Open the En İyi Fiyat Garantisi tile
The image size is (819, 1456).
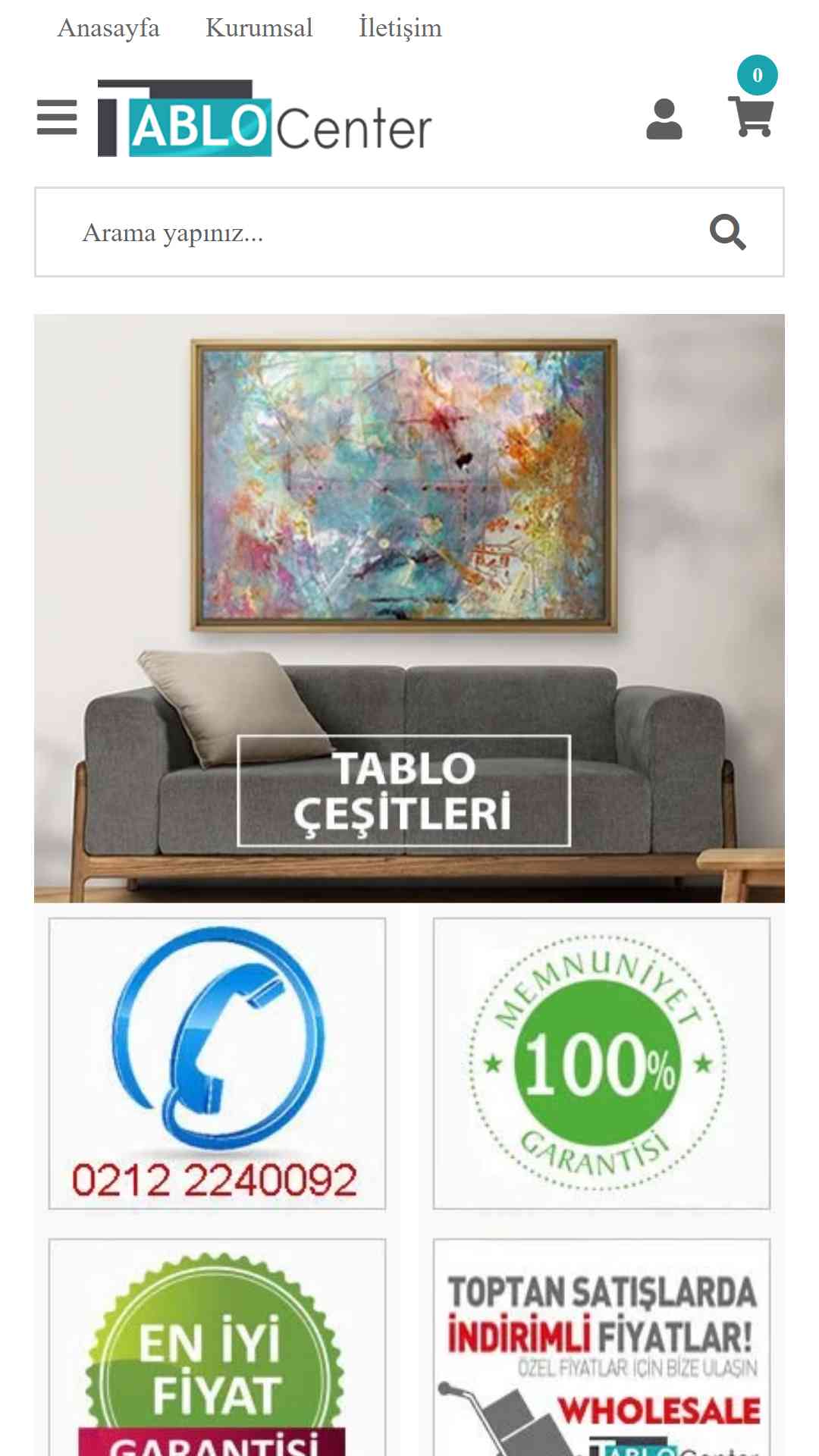tap(217, 1348)
